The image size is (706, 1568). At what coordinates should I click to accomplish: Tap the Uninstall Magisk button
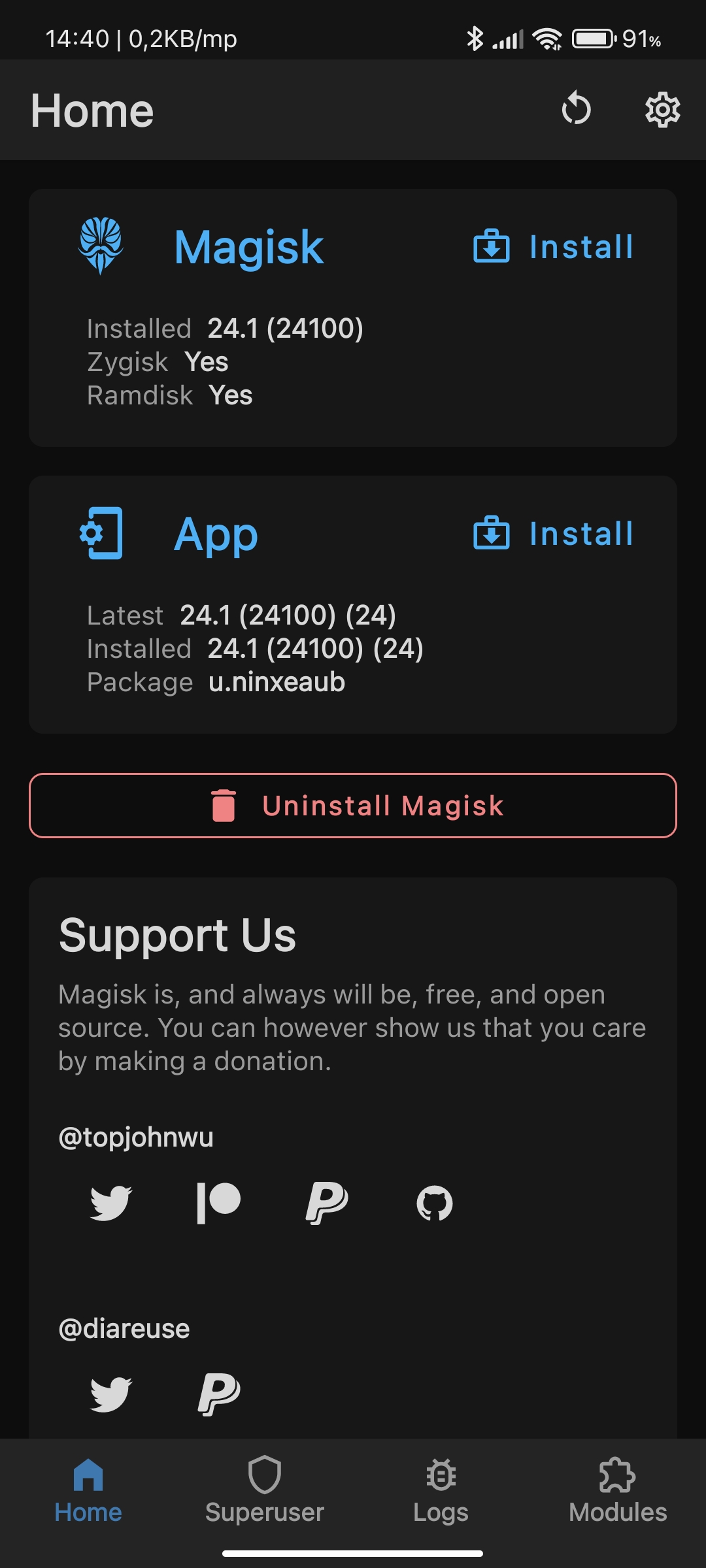click(x=353, y=806)
